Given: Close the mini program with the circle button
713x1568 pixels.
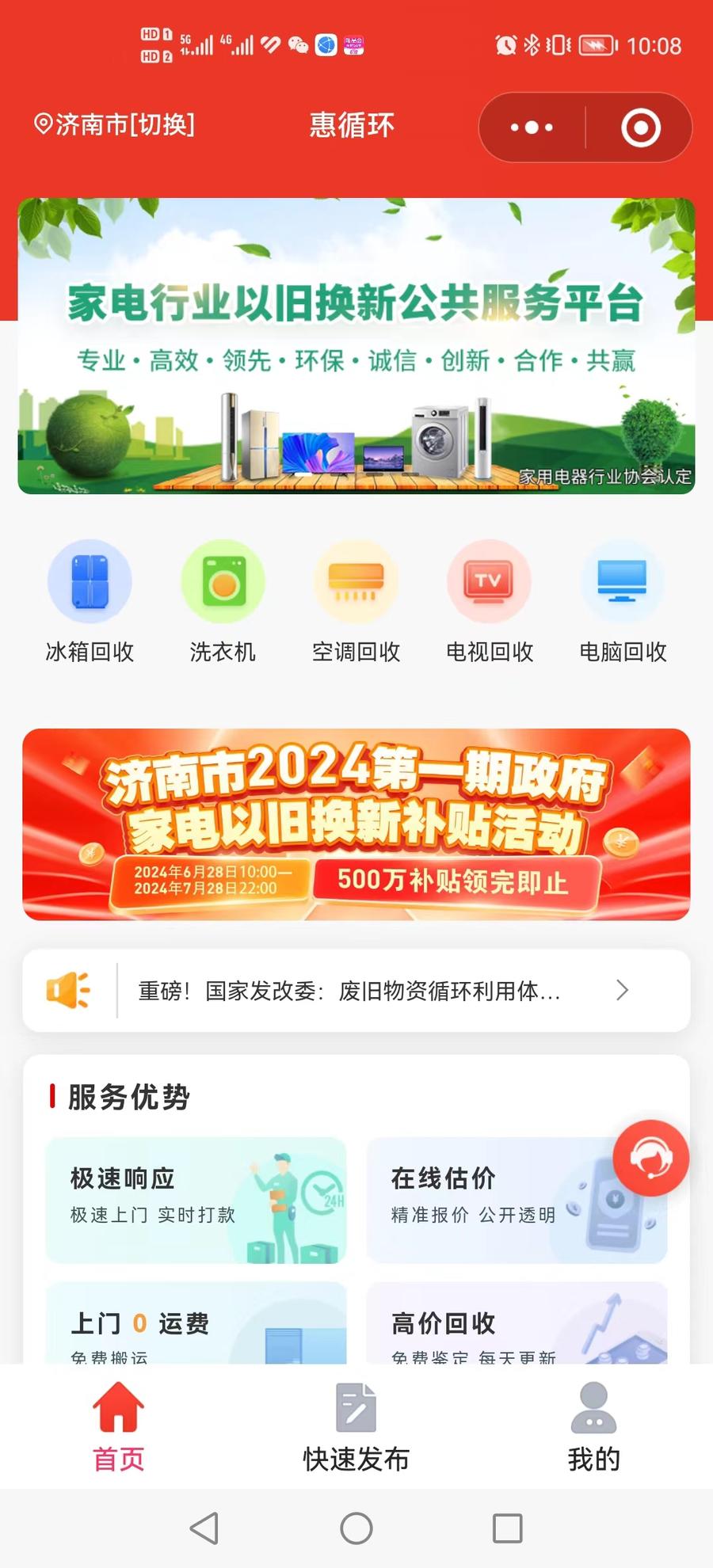Looking at the screenshot, I should pos(640,127).
